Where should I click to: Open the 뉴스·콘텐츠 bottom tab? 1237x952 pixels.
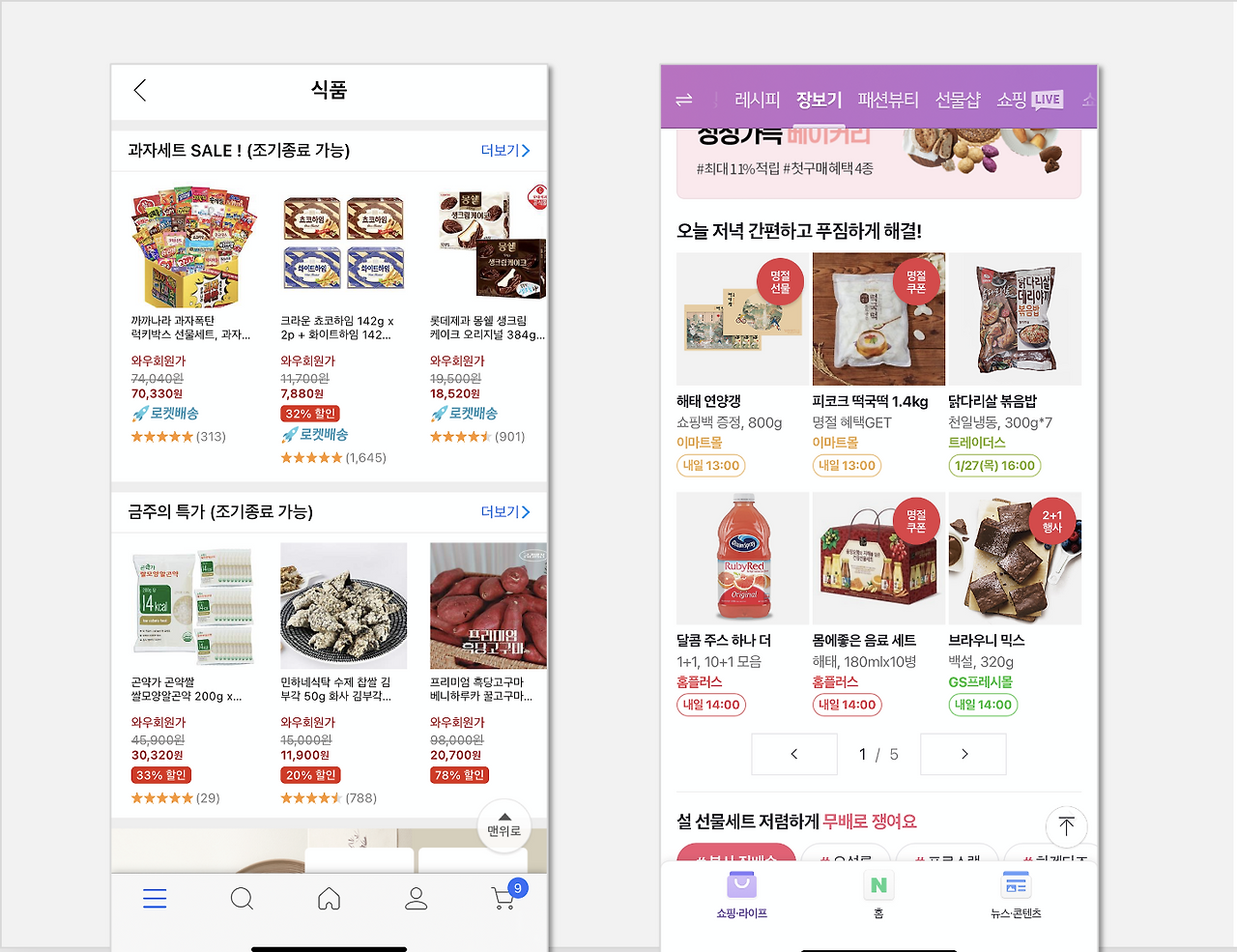[1016, 894]
